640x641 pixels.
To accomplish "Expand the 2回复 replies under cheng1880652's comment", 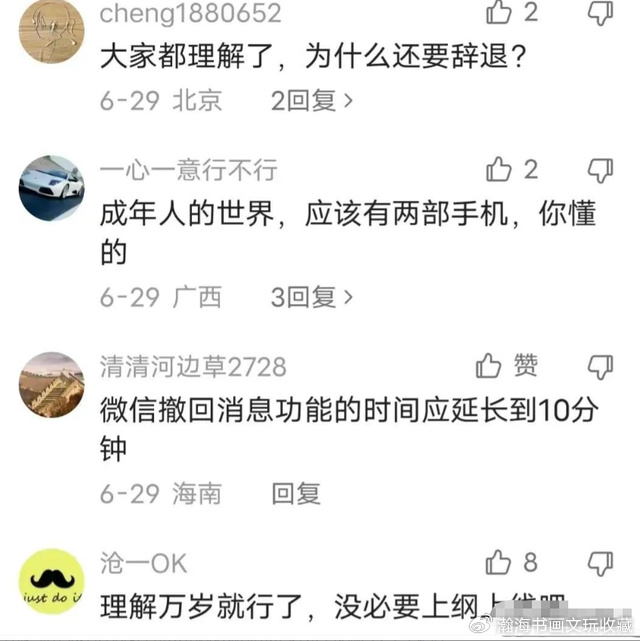I will click(x=312, y=100).
